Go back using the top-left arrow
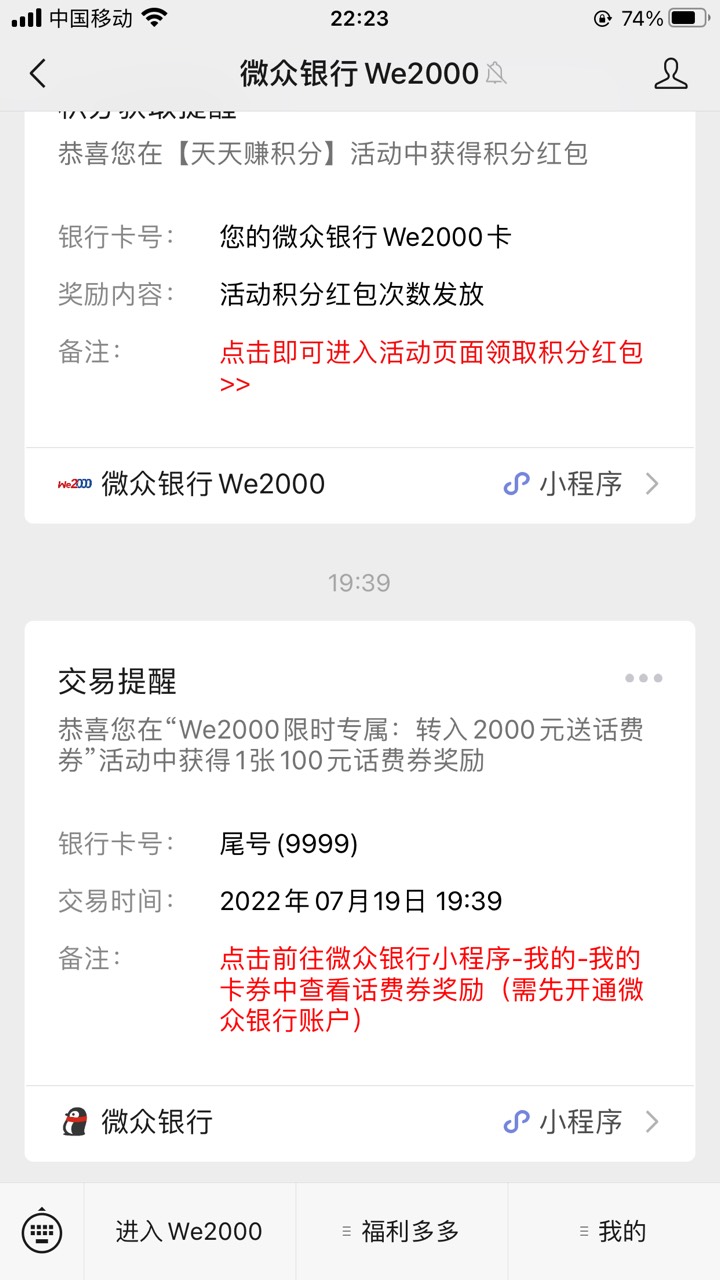Viewport: 720px width, 1280px height. pyautogui.click(x=38, y=73)
